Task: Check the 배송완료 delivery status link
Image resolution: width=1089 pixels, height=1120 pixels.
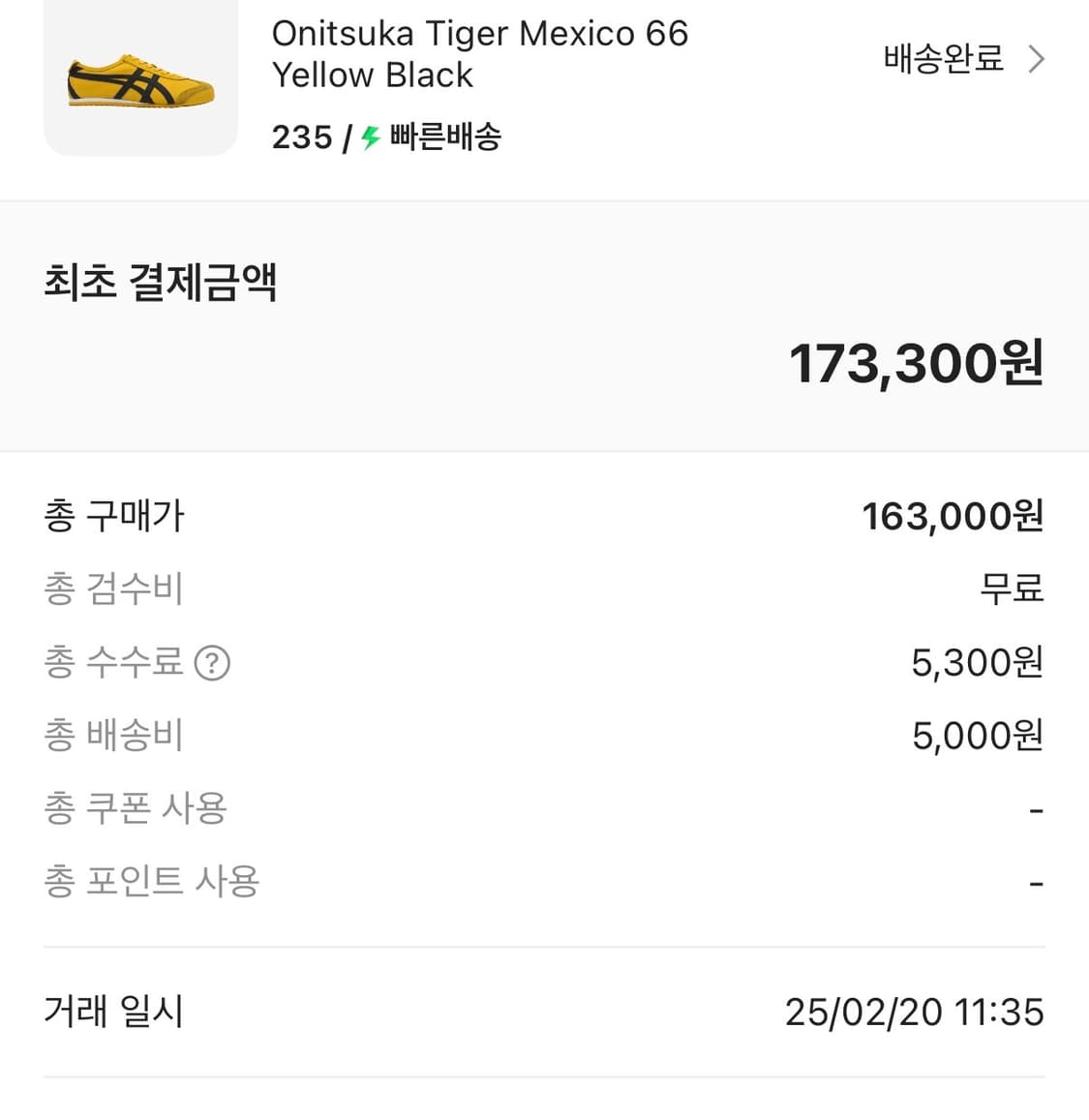Action: (942, 58)
